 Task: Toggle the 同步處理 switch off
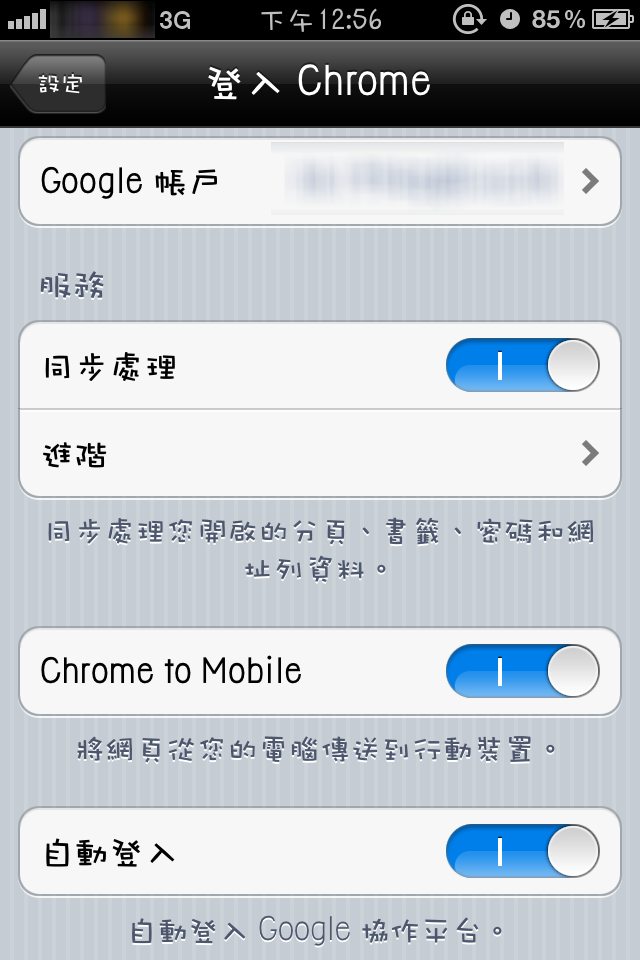[522, 366]
